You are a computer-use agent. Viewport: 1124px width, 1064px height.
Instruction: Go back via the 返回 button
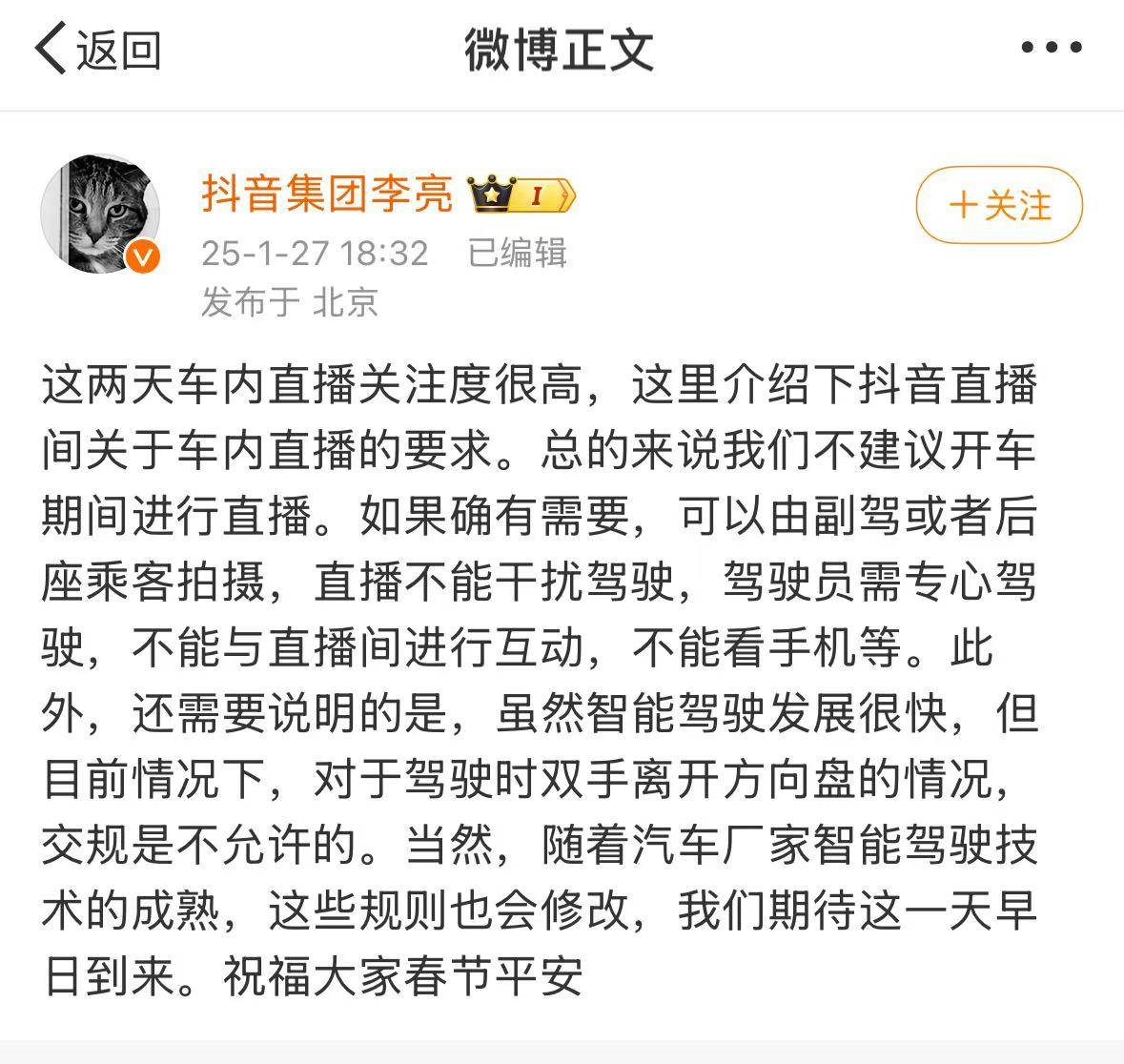tap(97, 50)
